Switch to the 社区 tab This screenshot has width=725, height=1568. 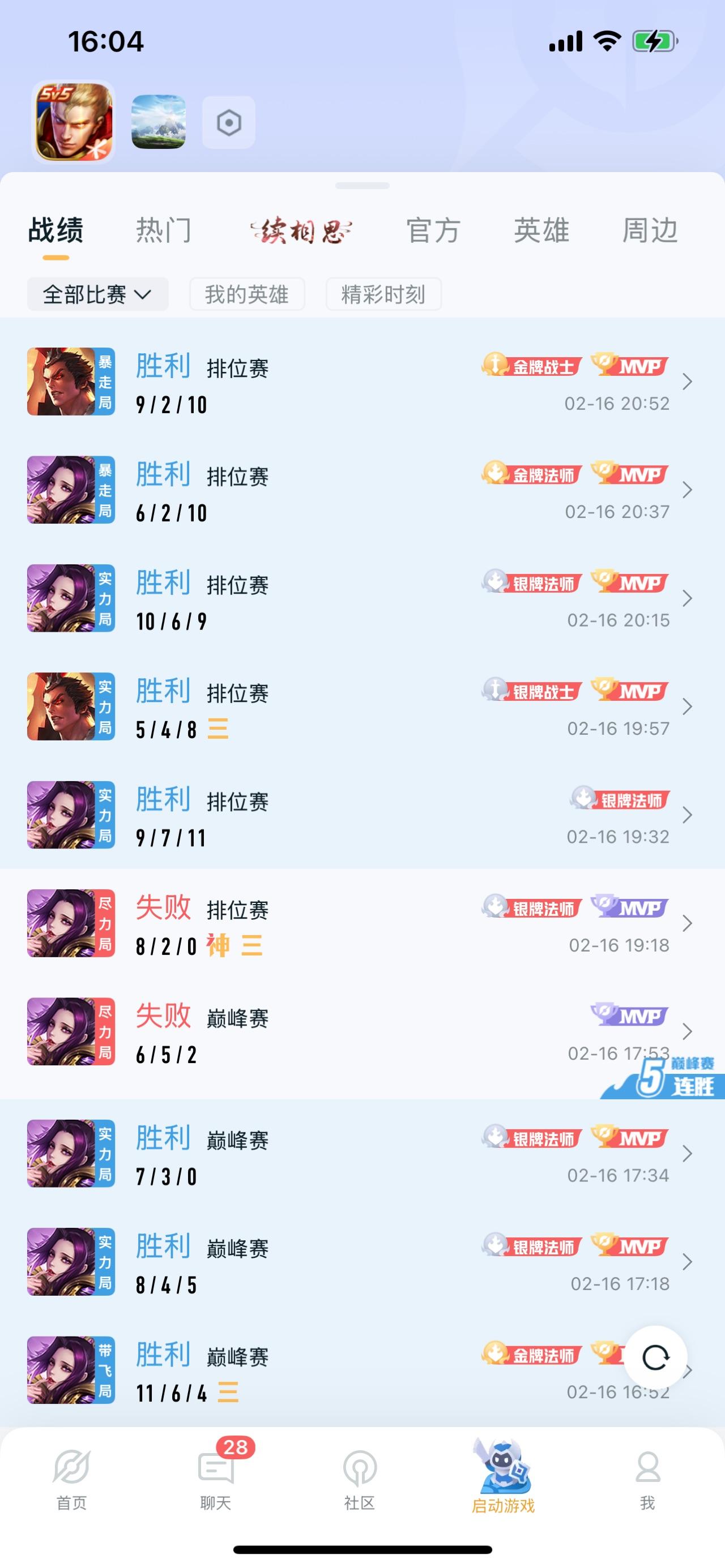pos(360,1479)
